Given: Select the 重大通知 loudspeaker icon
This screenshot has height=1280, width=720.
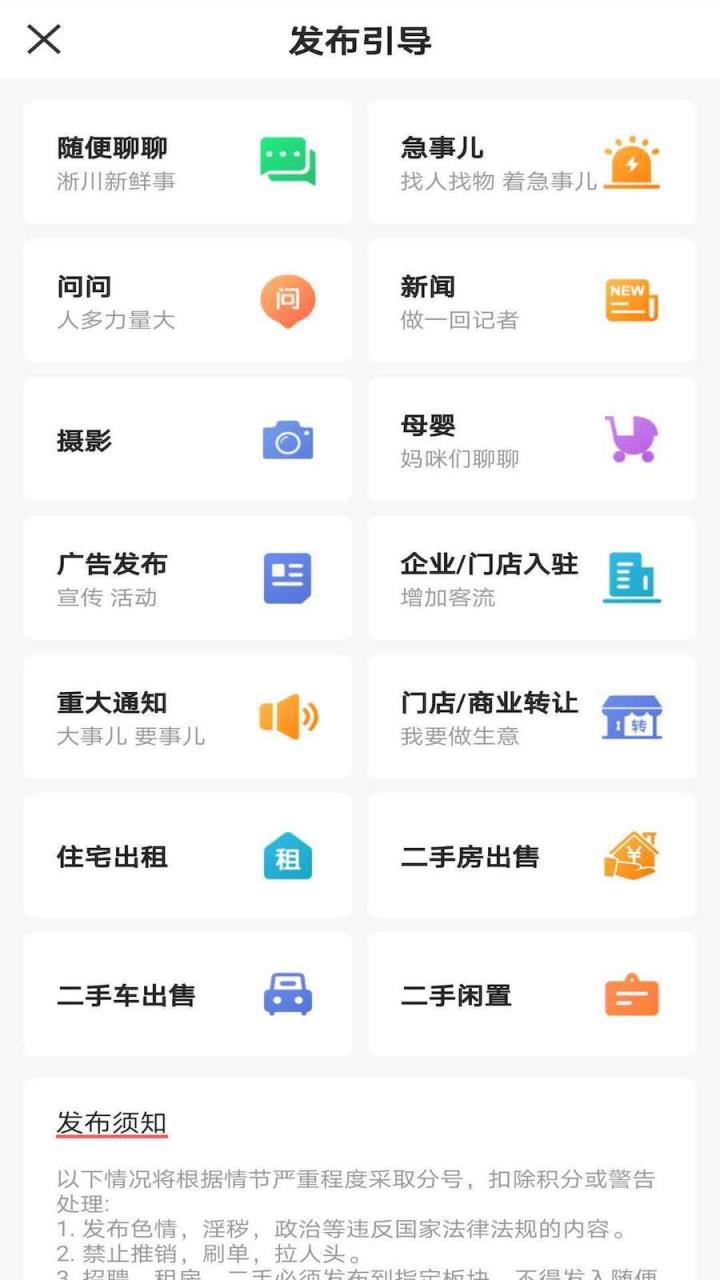Looking at the screenshot, I should (288, 716).
